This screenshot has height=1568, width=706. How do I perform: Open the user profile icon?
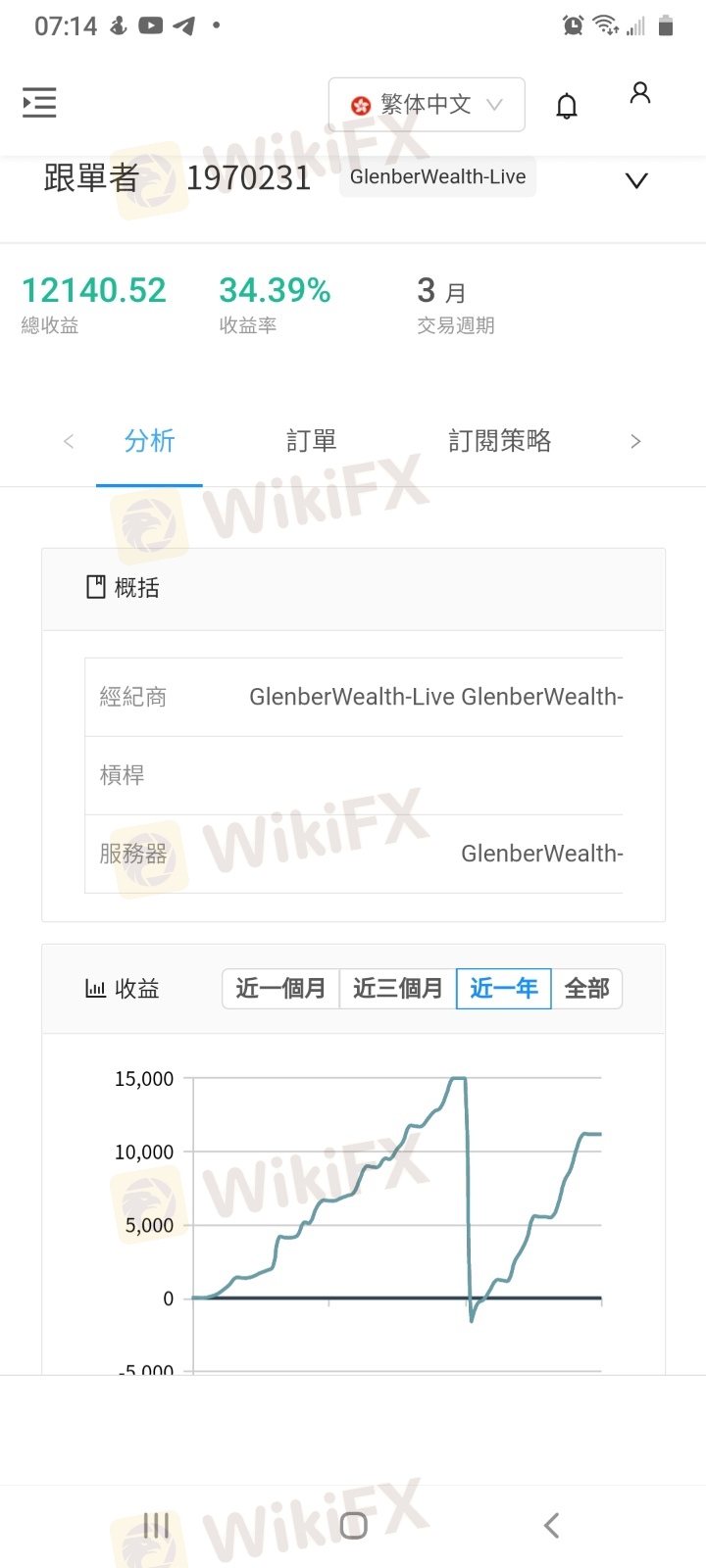coord(640,94)
